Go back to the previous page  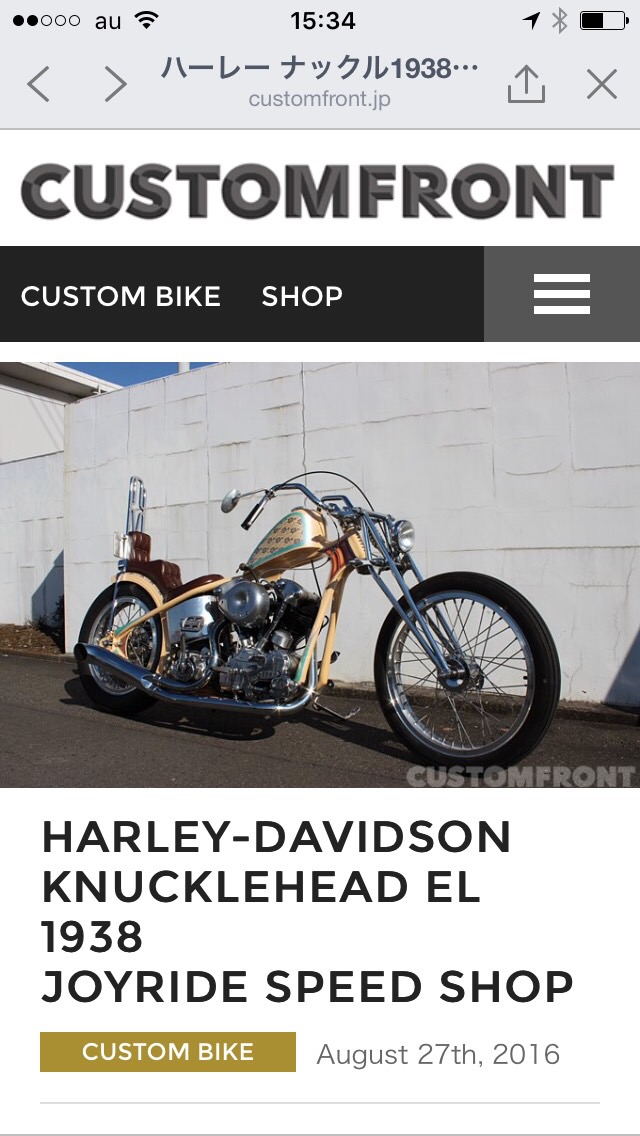point(38,84)
